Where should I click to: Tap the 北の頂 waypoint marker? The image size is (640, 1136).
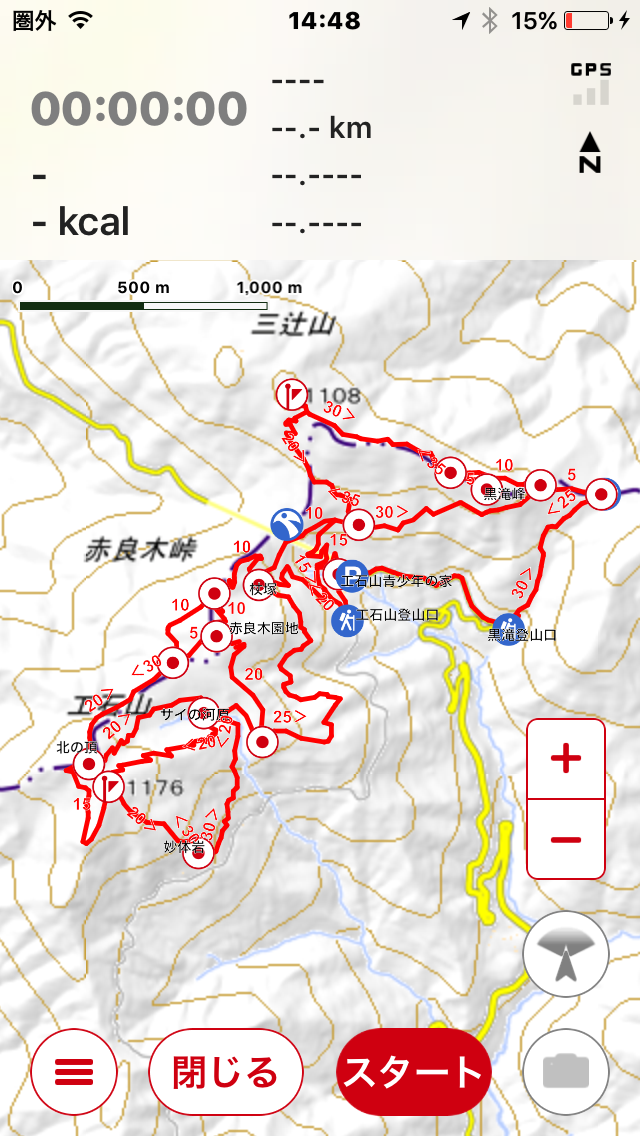click(x=88, y=764)
